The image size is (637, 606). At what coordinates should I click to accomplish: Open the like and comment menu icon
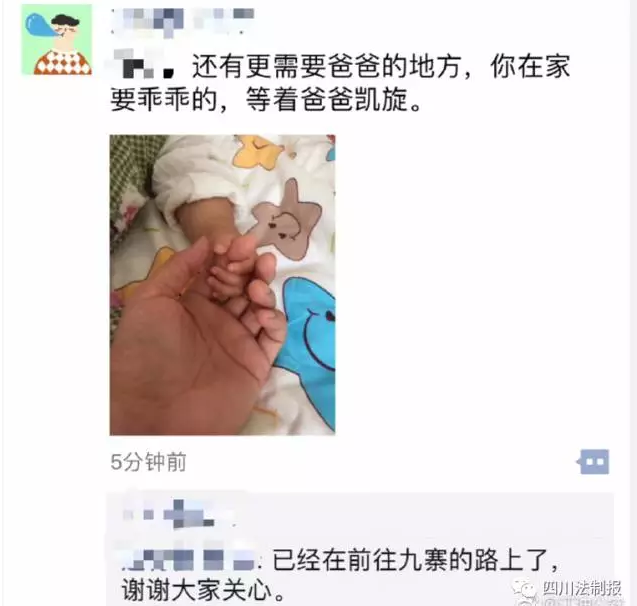point(593,461)
